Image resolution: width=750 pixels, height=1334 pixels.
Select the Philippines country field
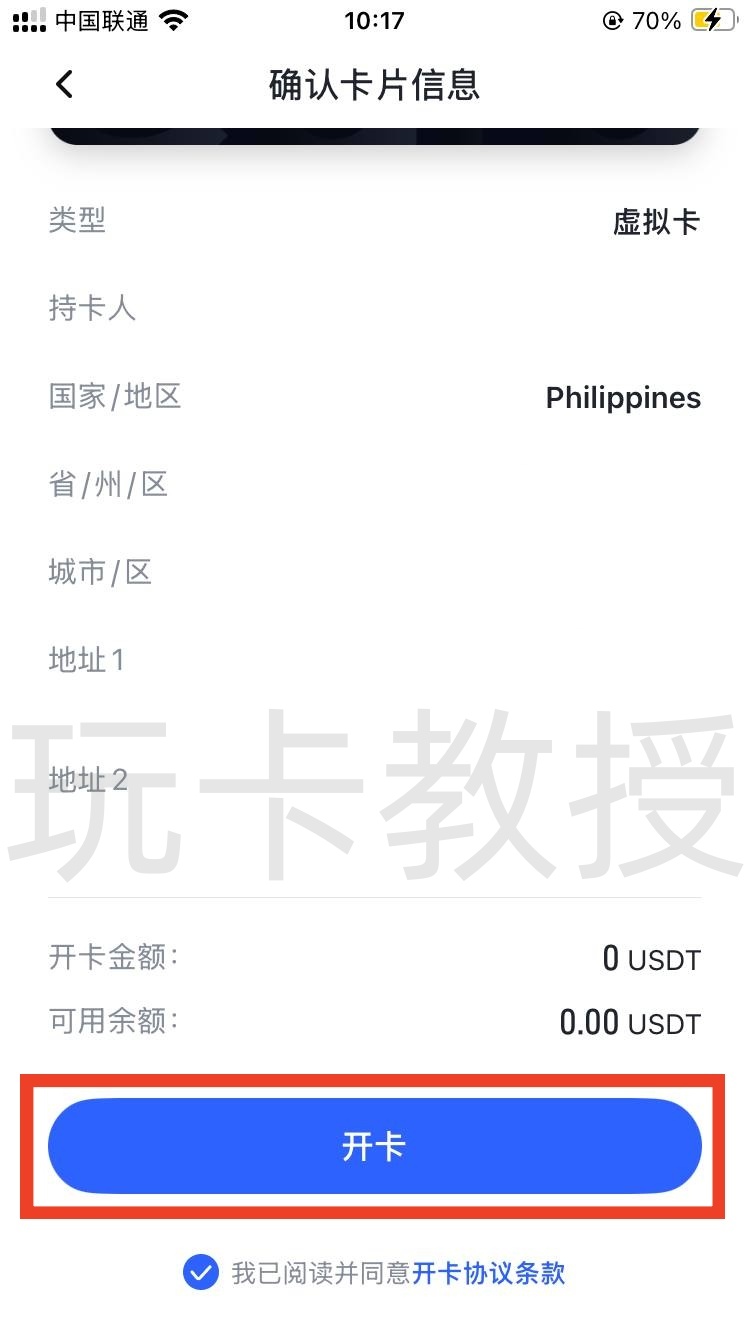click(x=623, y=398)
